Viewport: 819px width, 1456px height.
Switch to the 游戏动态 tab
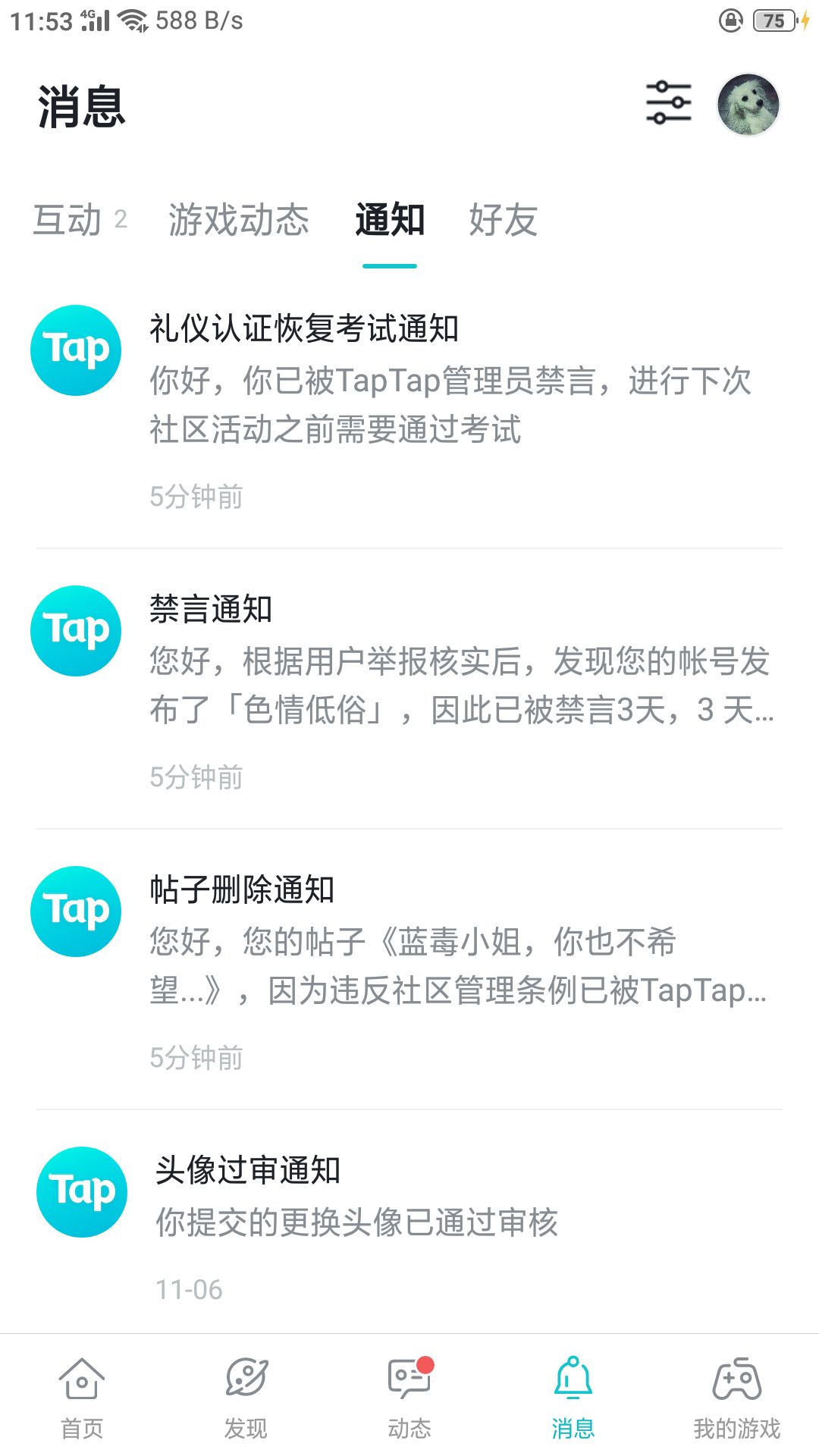(x=239, y=220)
